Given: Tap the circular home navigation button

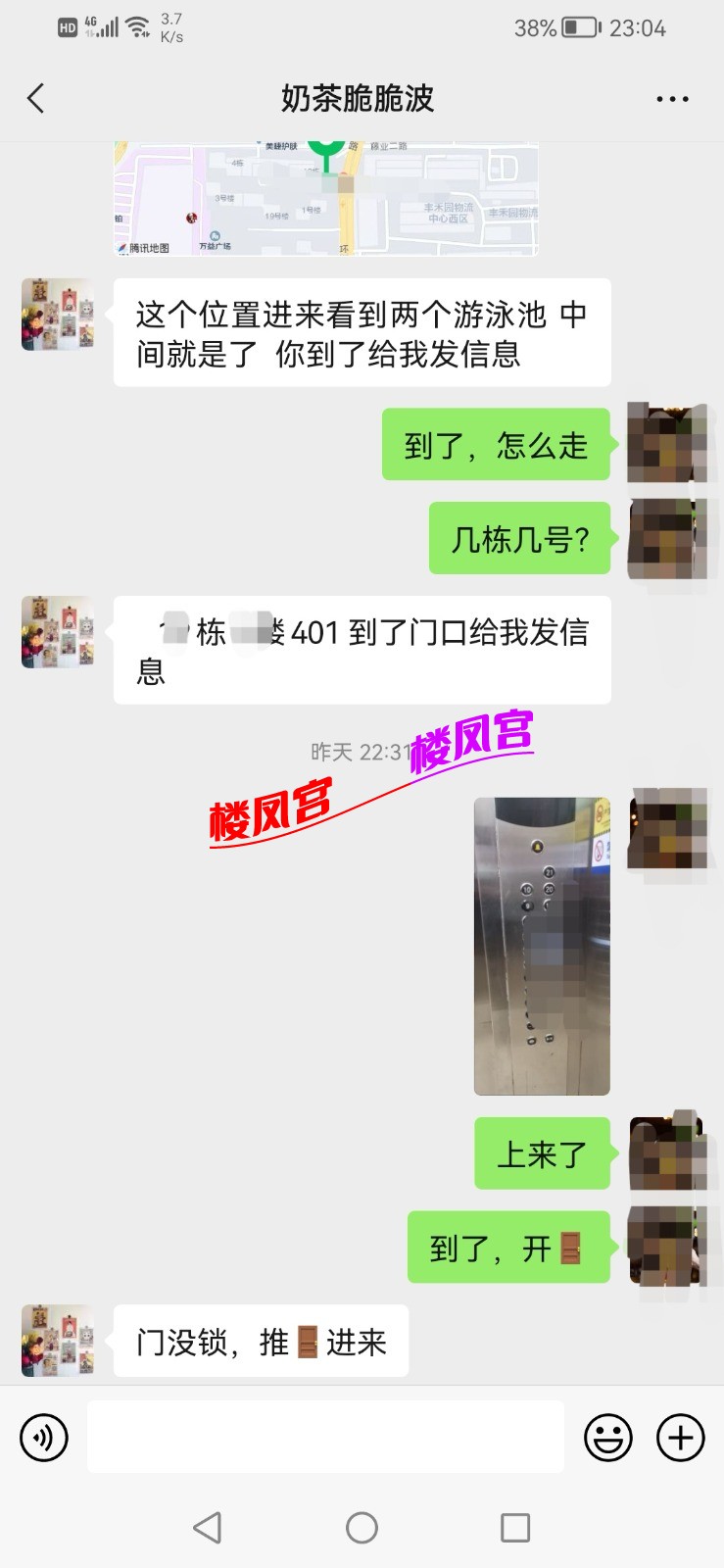Looking at the screenshot, I should pyautogui.click(x=362, y=1527).
